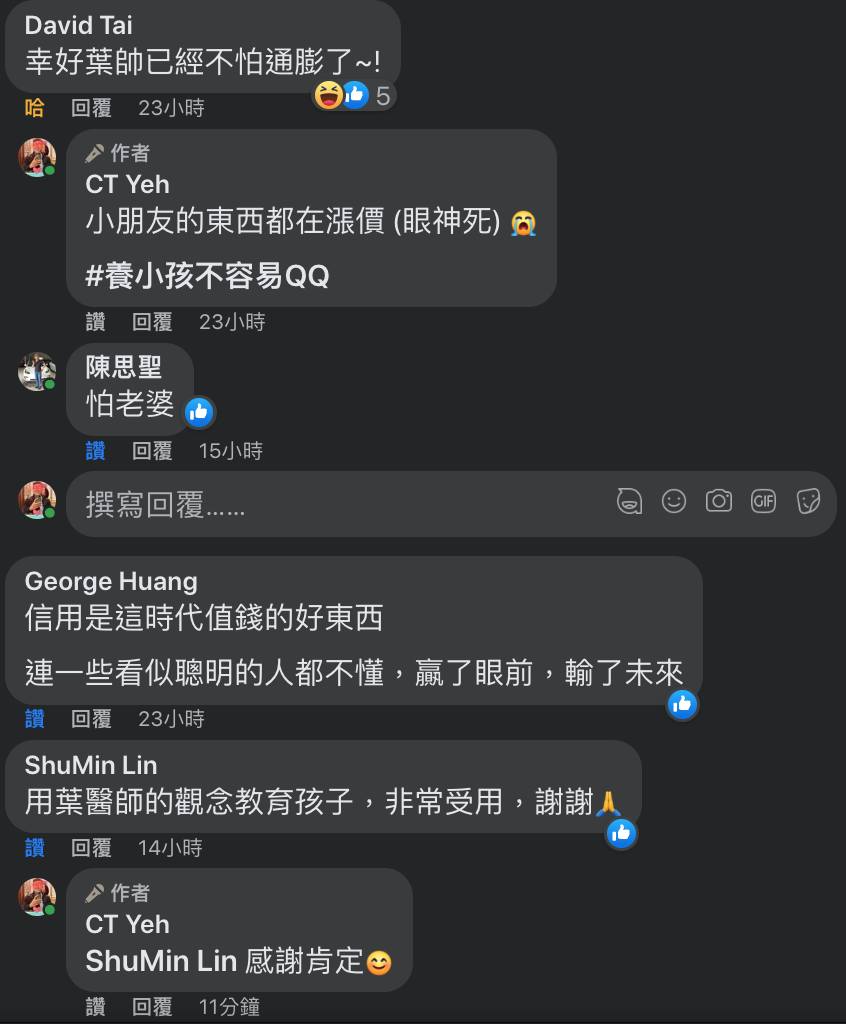Open avatar sticker picker in reply box
846x1024 pixels.
pos(629,502)
